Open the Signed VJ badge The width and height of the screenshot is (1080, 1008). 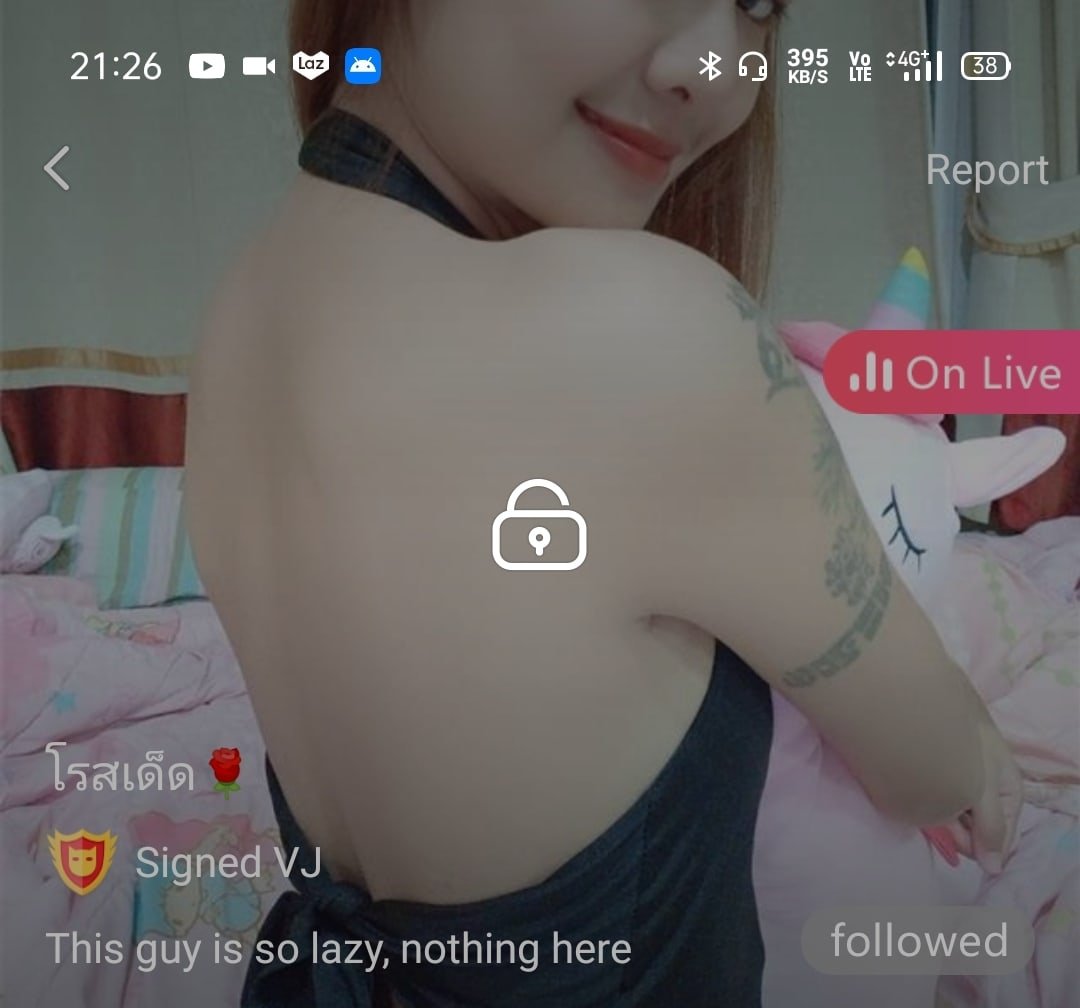[x=83, y=862]
